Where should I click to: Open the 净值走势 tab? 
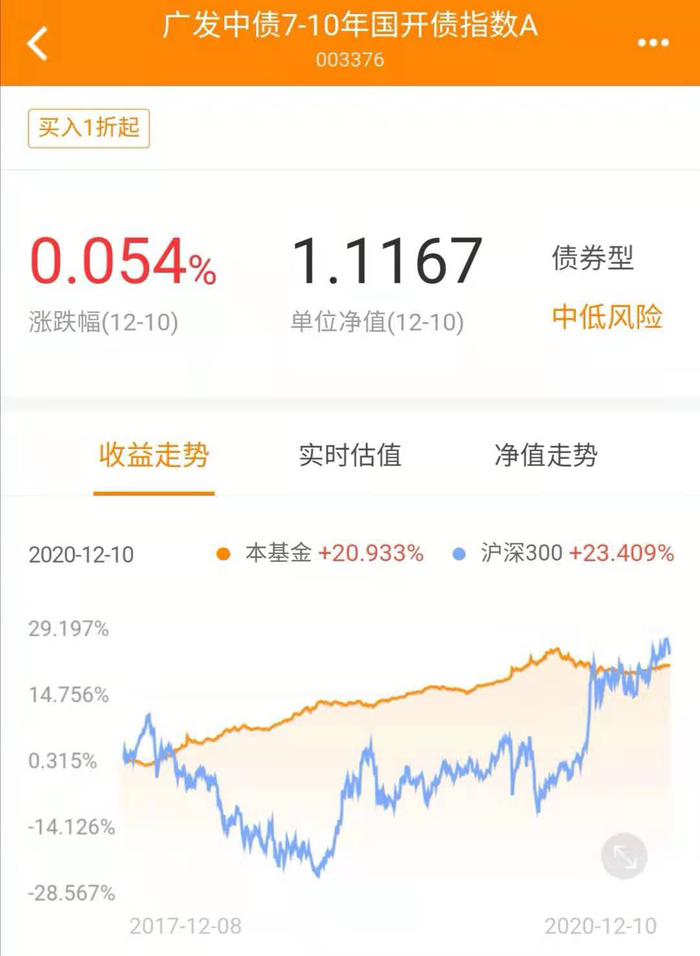(546, 455)
